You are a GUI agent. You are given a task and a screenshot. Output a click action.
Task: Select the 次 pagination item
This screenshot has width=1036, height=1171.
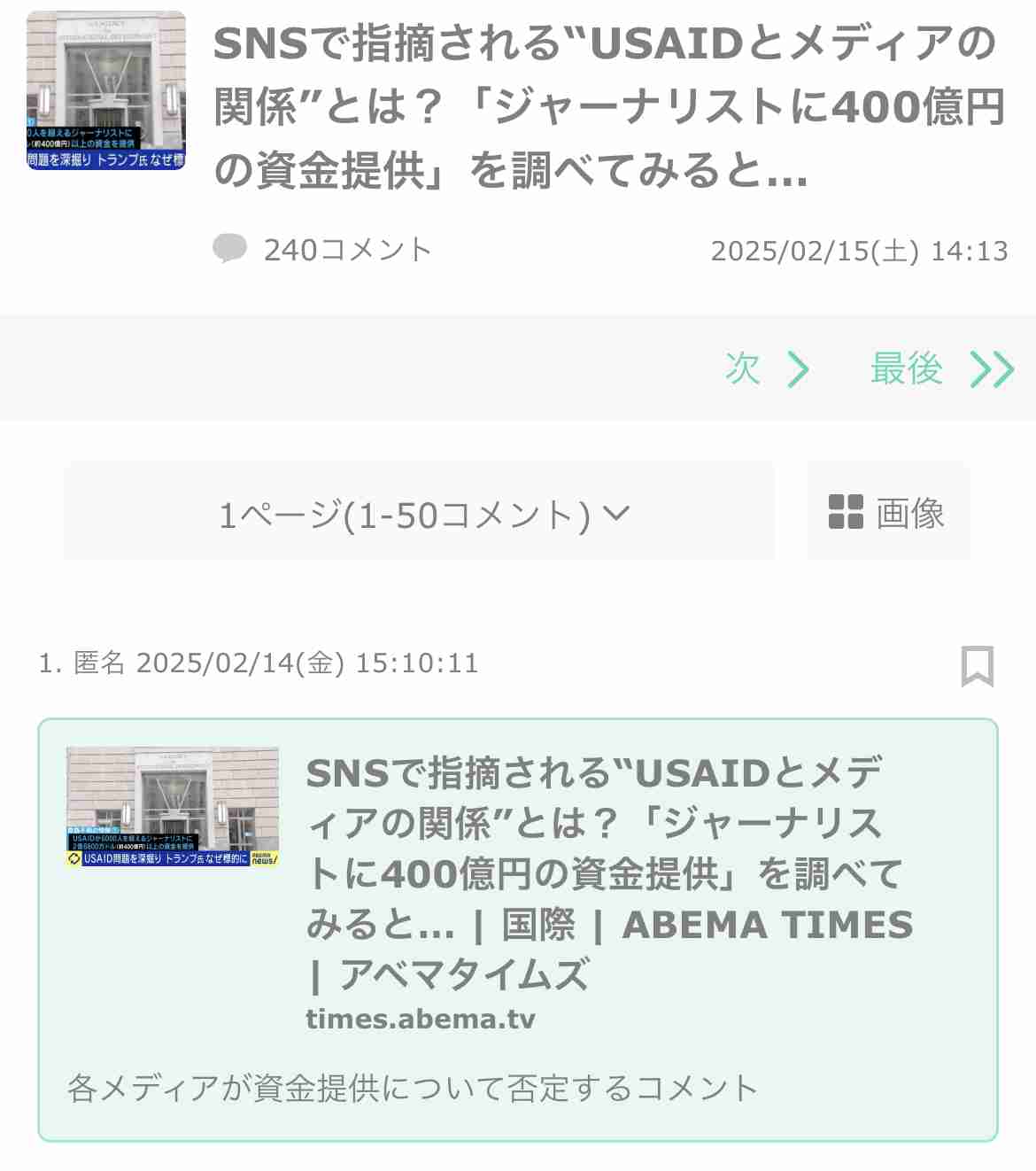[x=746, y=368]
